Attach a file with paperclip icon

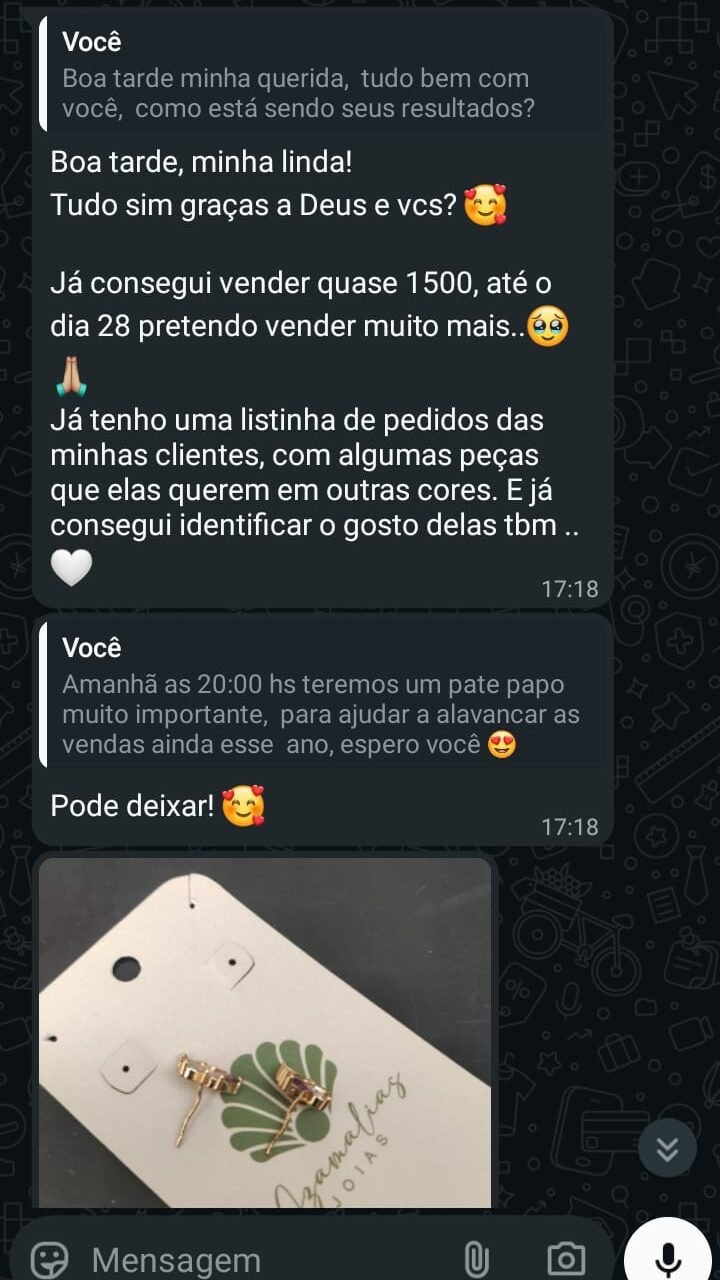tap(477, 1259)
